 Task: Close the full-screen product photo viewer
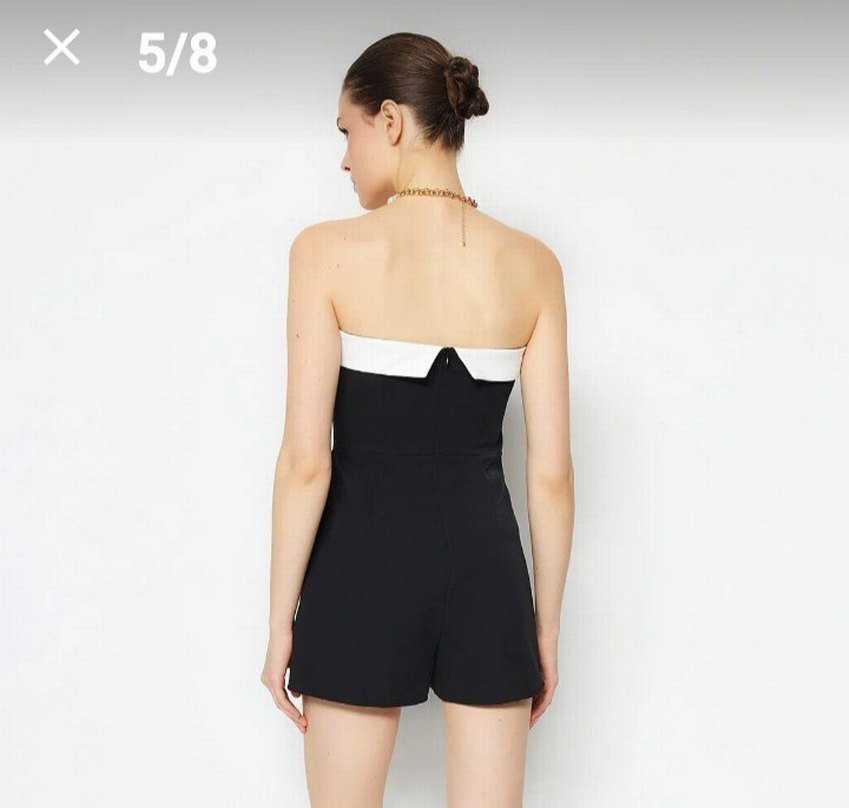61,47
